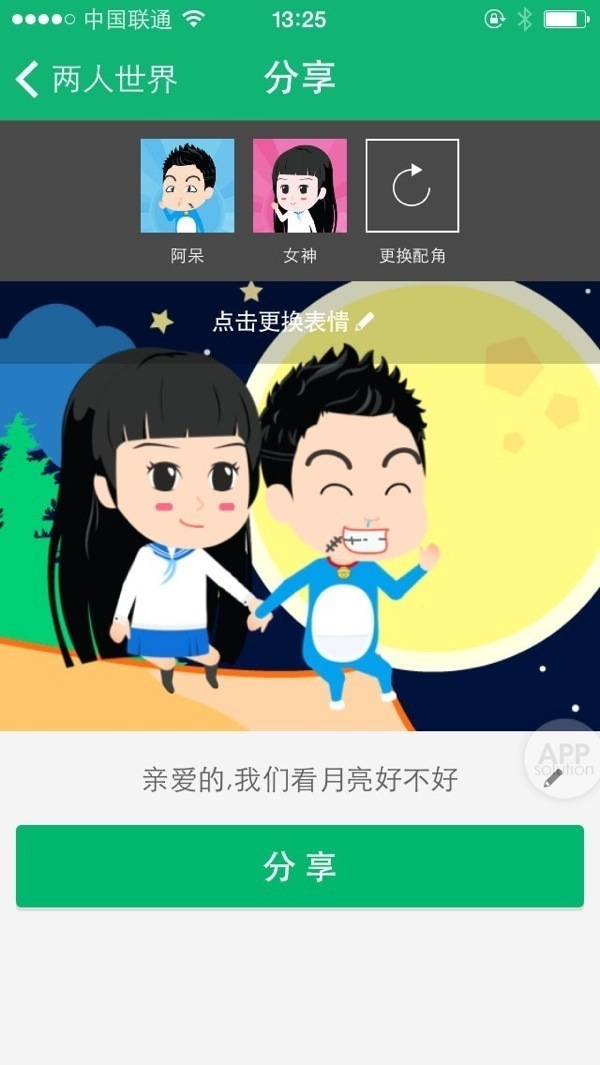Tap 更换配角 to swap the supporting character
600x1065 pixels.
click(x=412, y=186)
